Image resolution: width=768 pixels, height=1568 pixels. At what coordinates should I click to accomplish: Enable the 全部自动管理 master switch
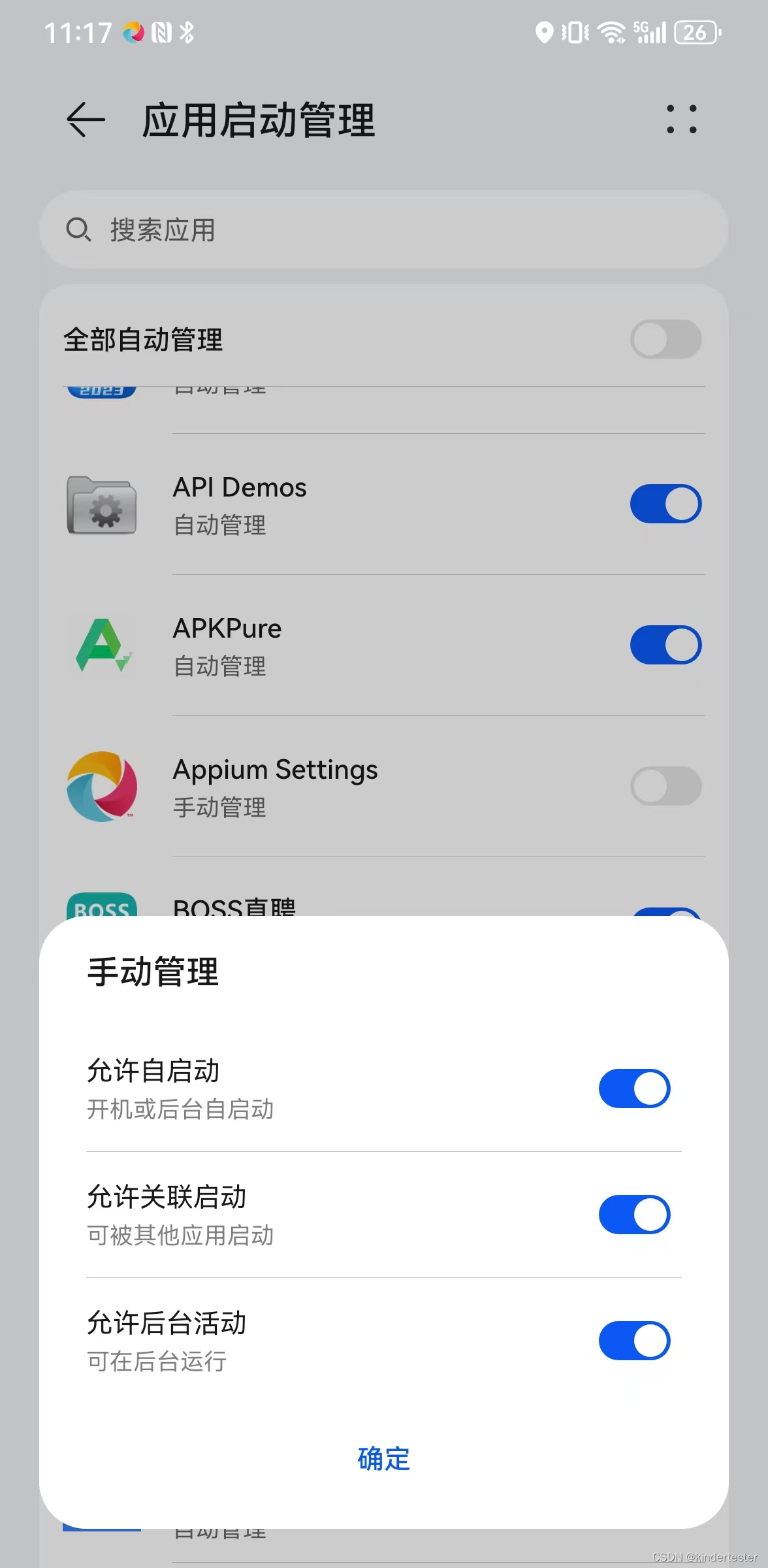(x=665, y=339)
